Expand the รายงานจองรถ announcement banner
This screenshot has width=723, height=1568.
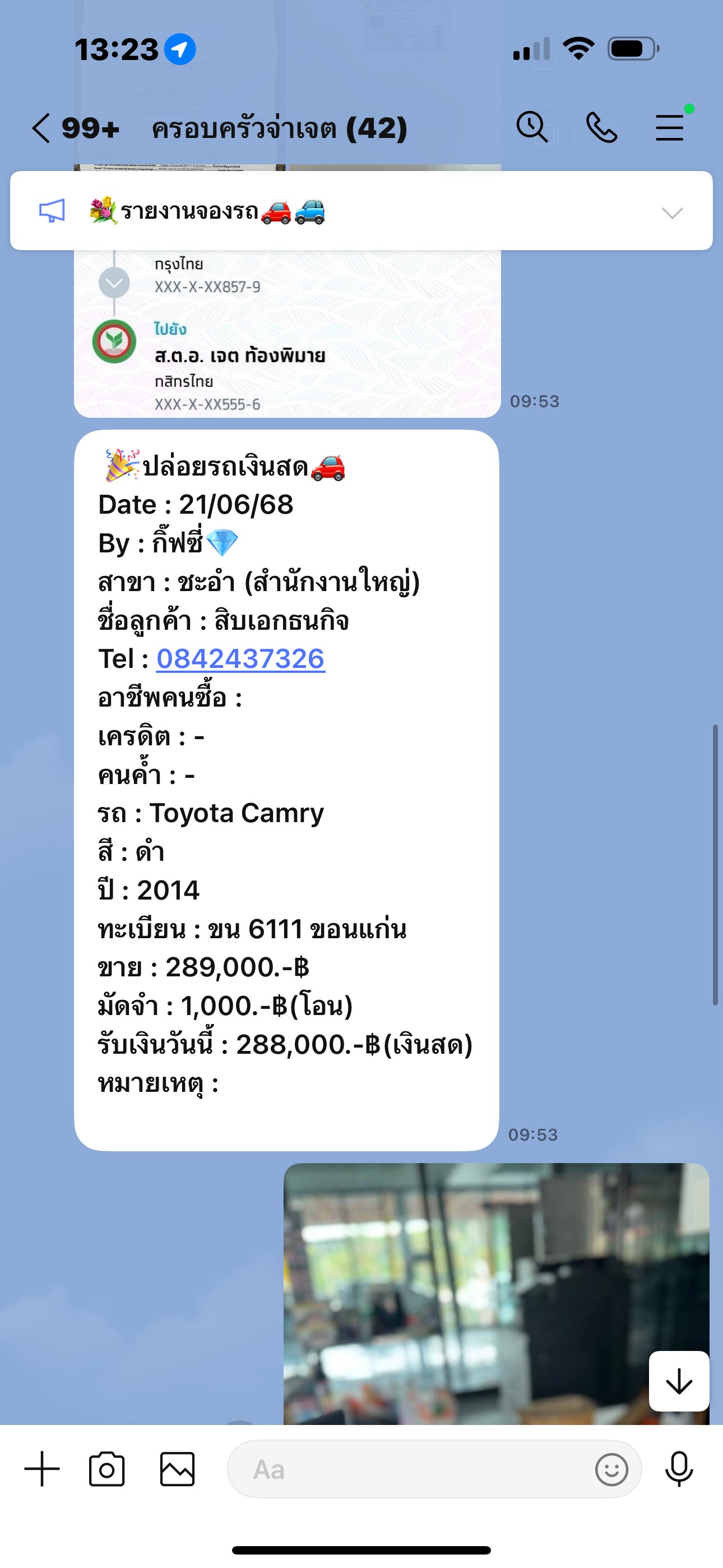click(x=672, y=213)
